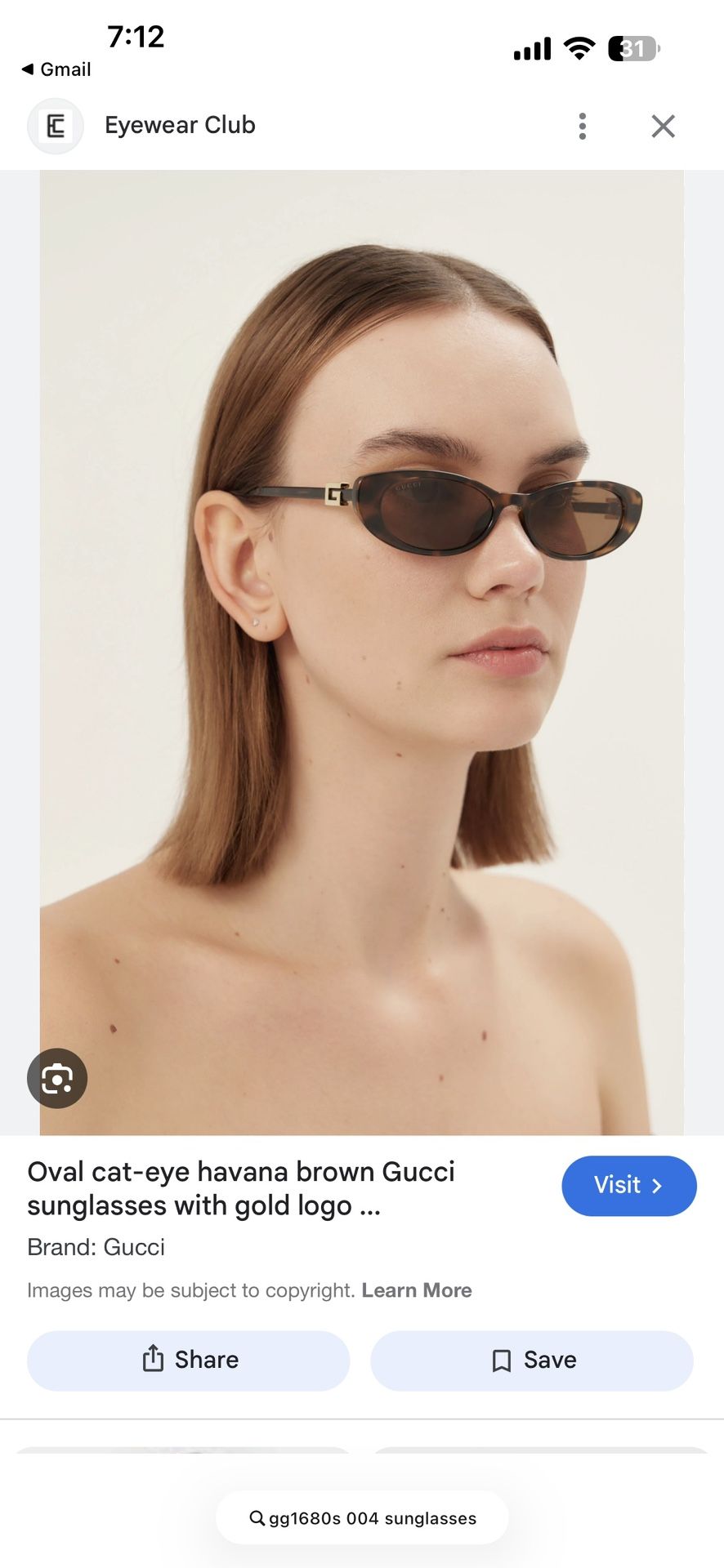Close the image viewer
724x1568 pixels.
coord(663,126)
